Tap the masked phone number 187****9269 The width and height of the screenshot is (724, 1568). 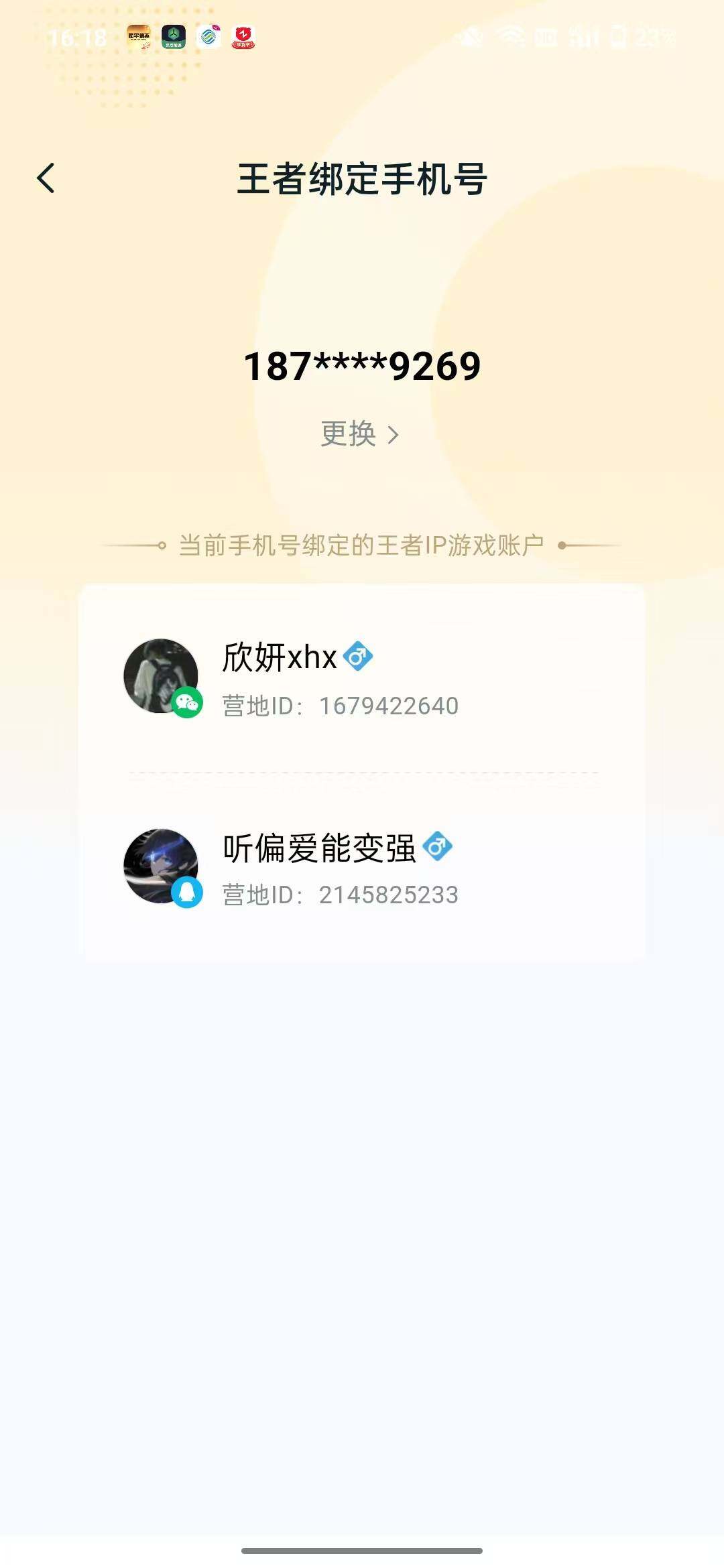361,365
